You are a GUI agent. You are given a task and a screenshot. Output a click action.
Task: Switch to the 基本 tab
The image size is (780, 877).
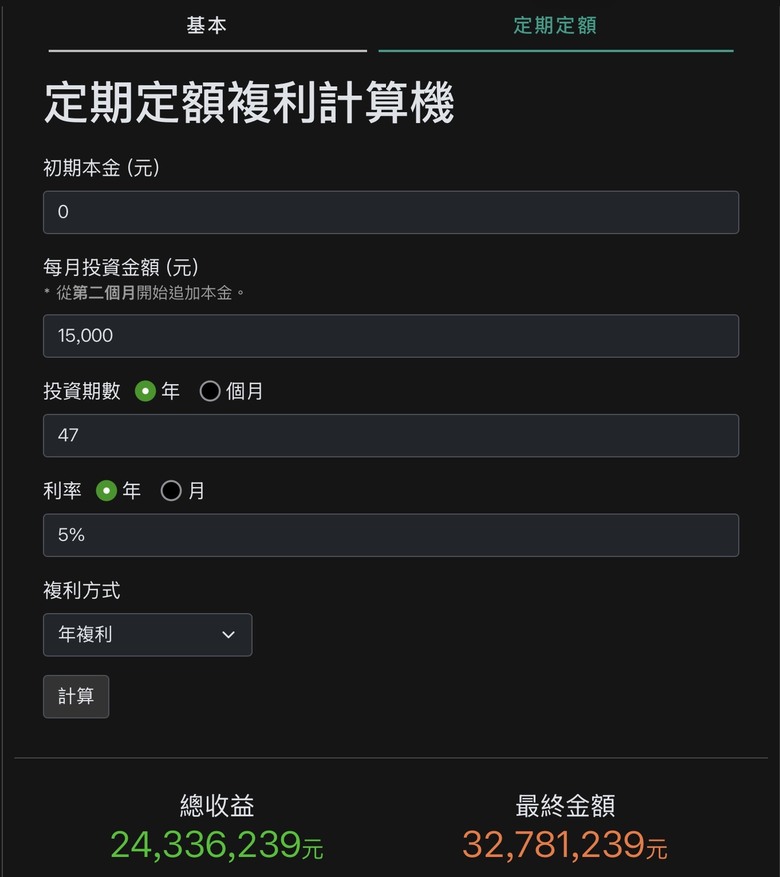(x=207, y=26)
